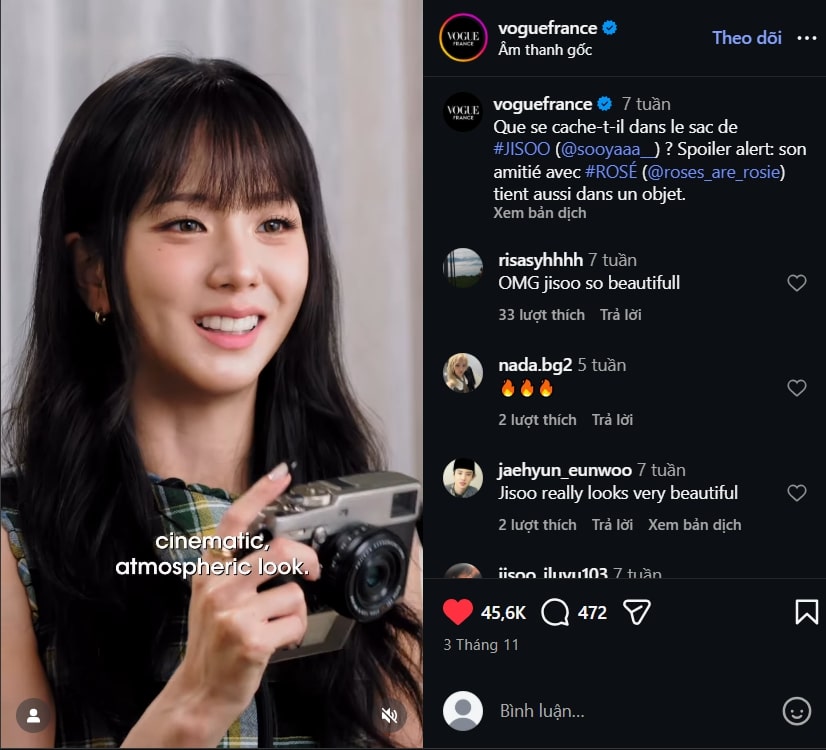
Task: Translate the caption with Xem bản dịch
Action: [539, 213]
